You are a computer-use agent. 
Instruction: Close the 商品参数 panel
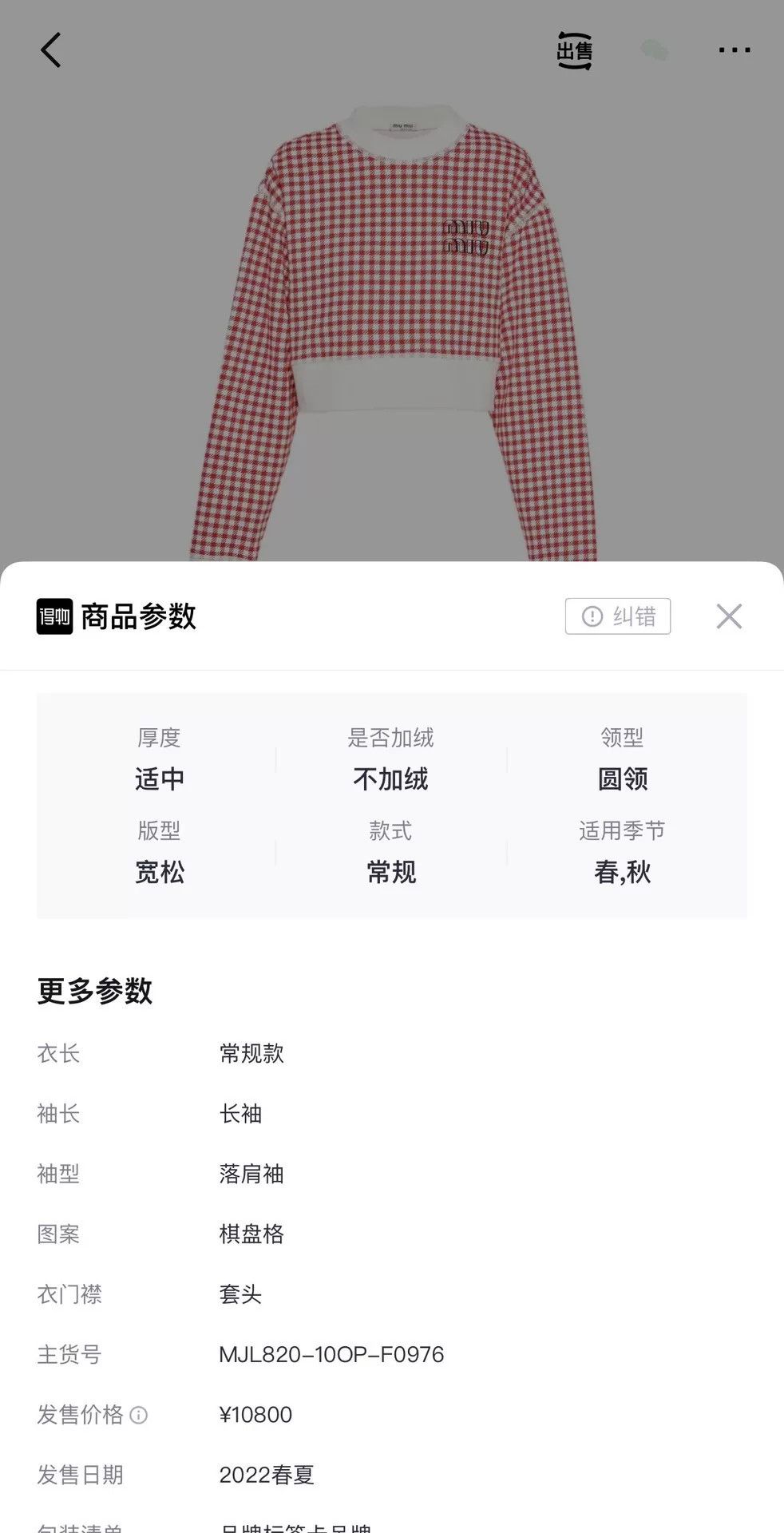click(729, 616)
